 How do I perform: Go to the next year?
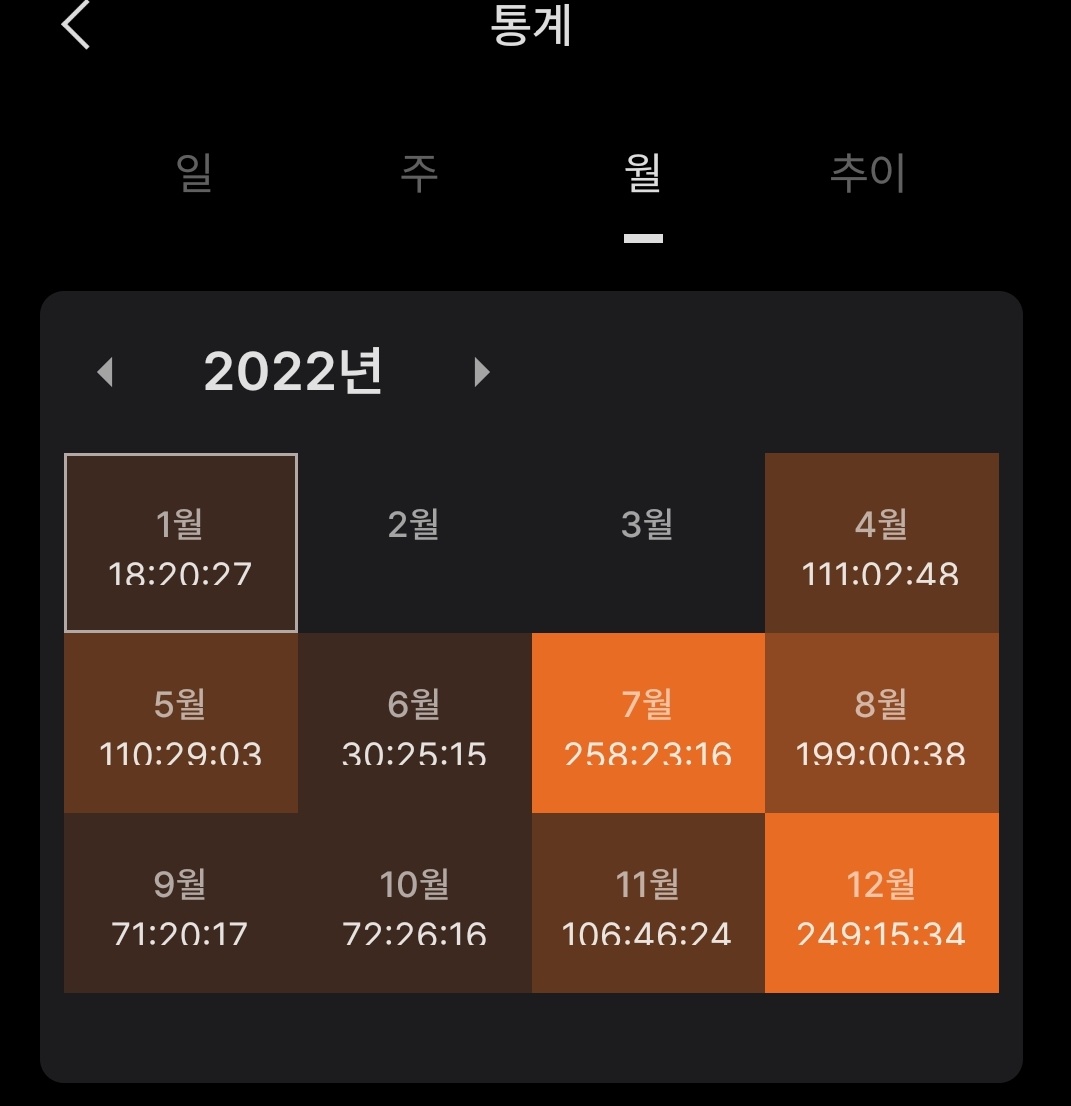click(x=482, y=372)
